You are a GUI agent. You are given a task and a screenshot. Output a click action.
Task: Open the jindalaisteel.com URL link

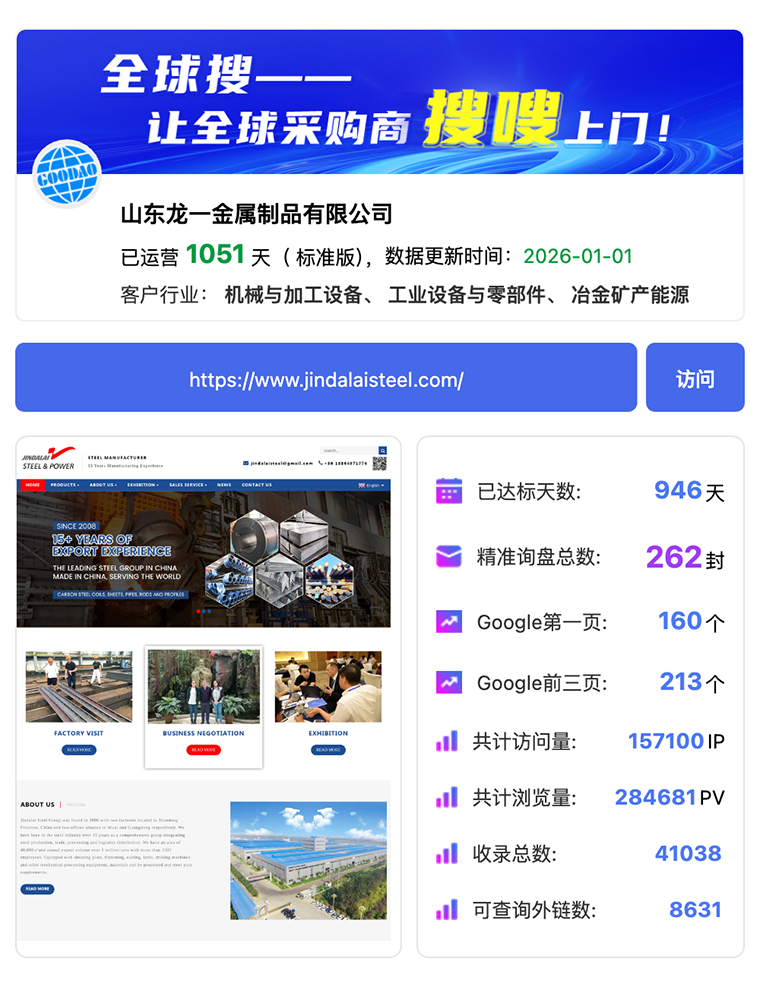[x=326, y=378]
